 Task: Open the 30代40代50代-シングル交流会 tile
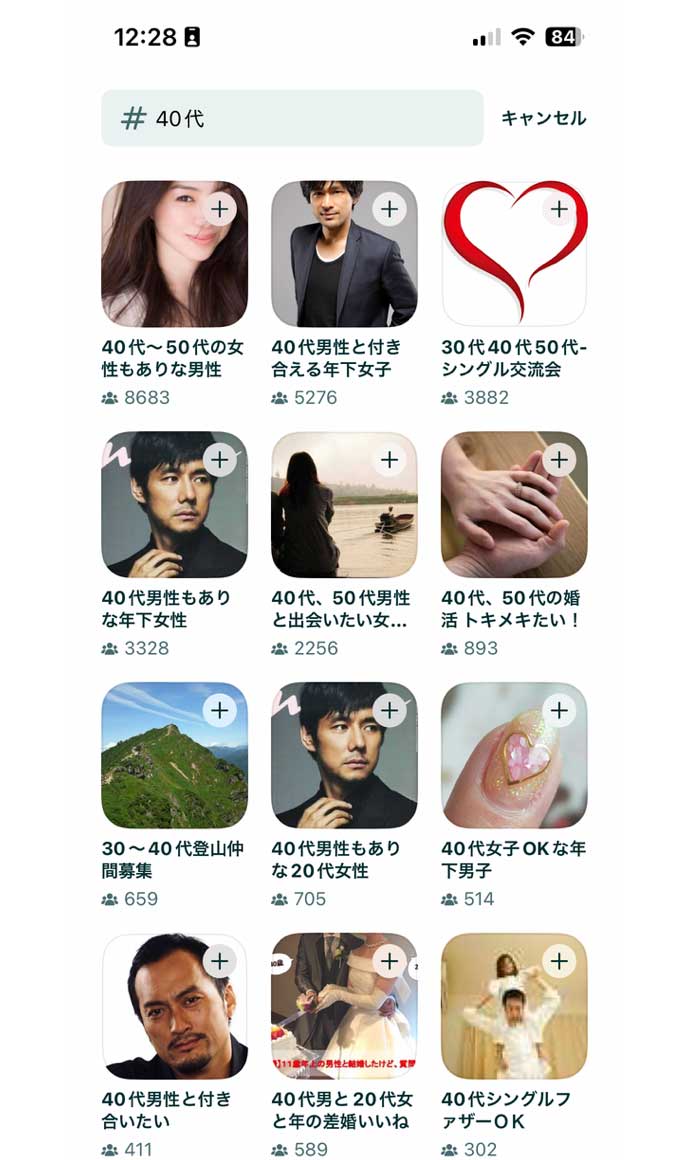(514, 254)
